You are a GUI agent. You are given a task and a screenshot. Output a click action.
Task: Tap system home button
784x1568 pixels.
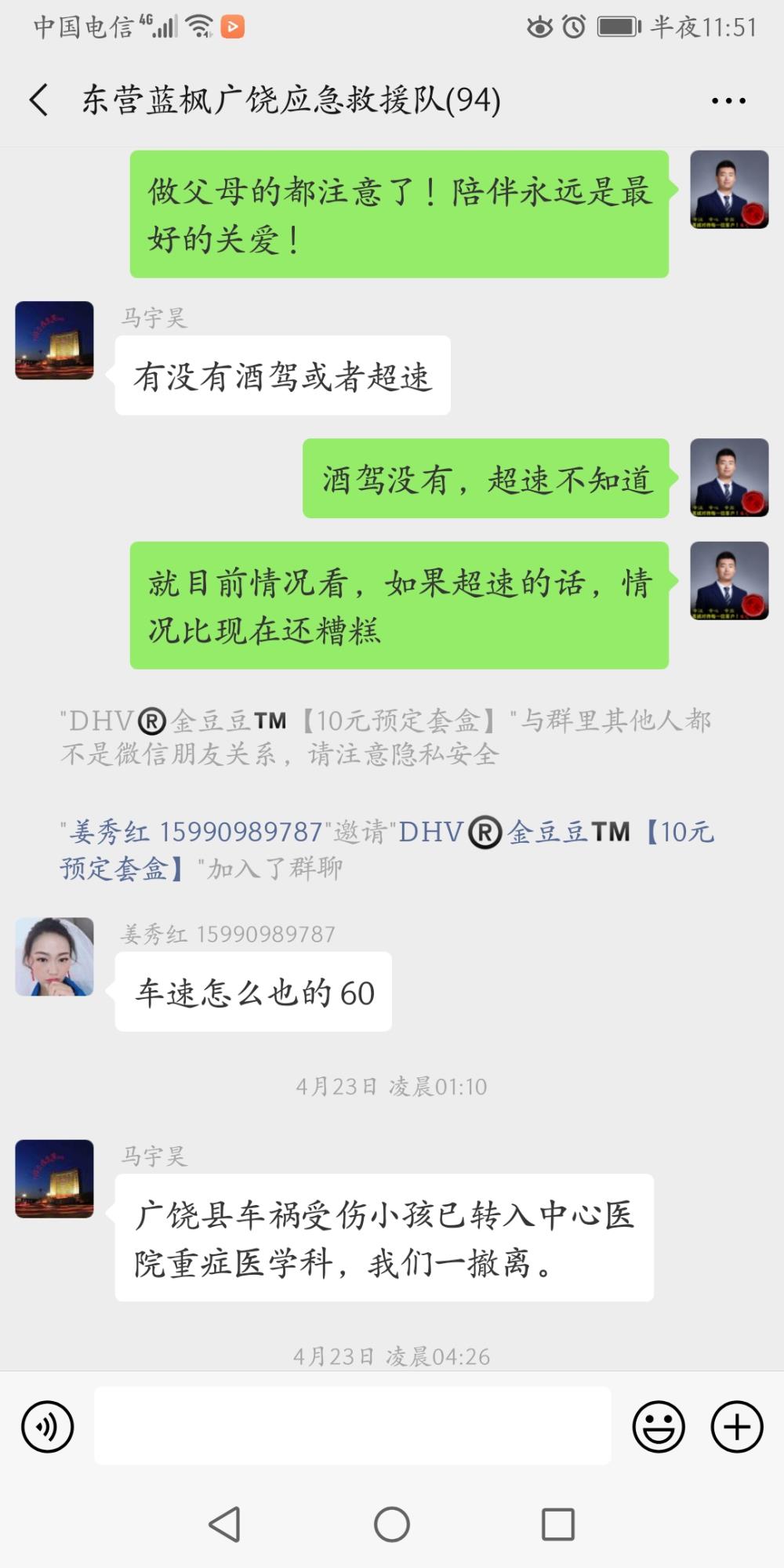coord(392,1525)
